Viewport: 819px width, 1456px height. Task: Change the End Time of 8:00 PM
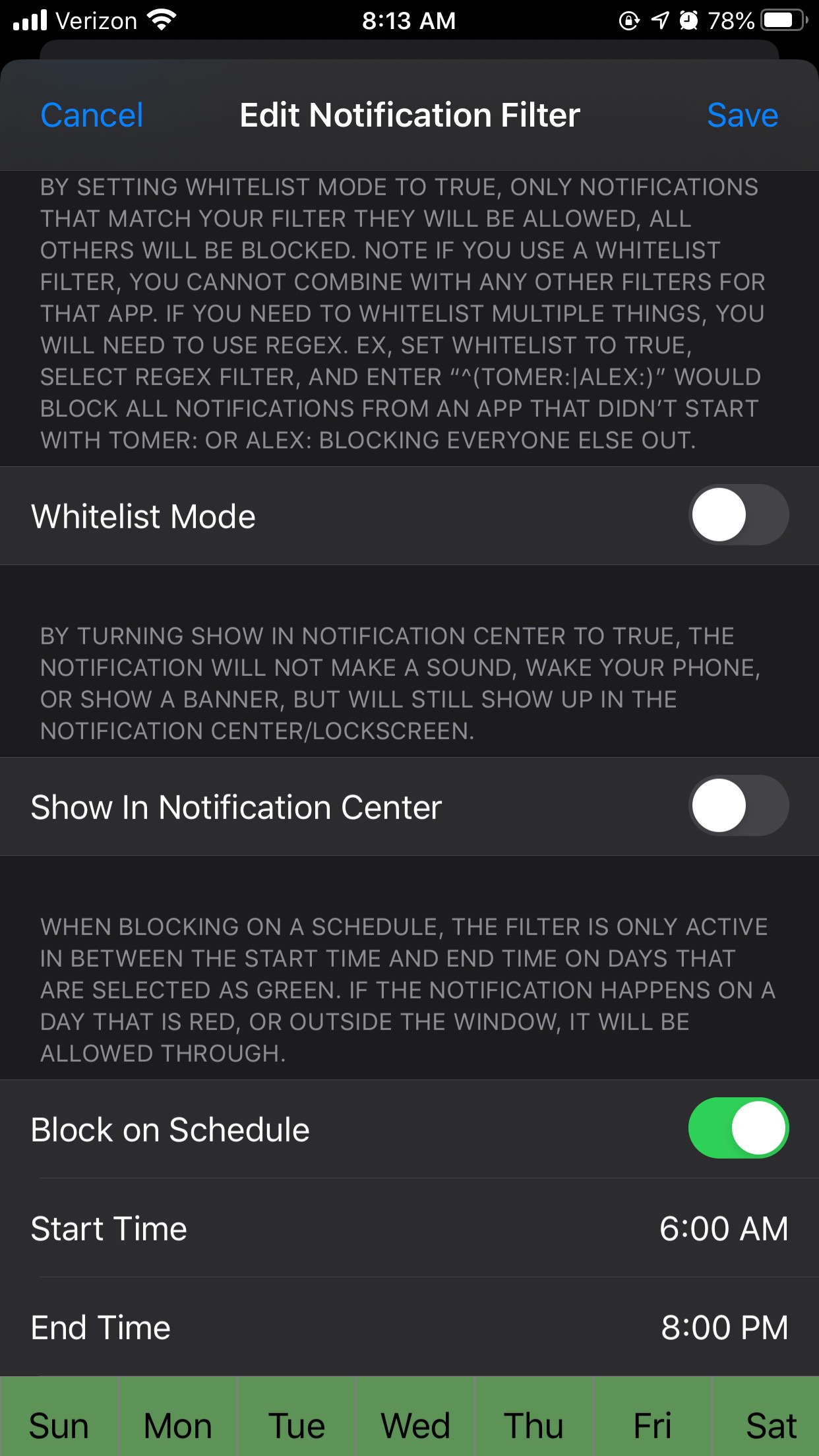tap(724, 1327)
